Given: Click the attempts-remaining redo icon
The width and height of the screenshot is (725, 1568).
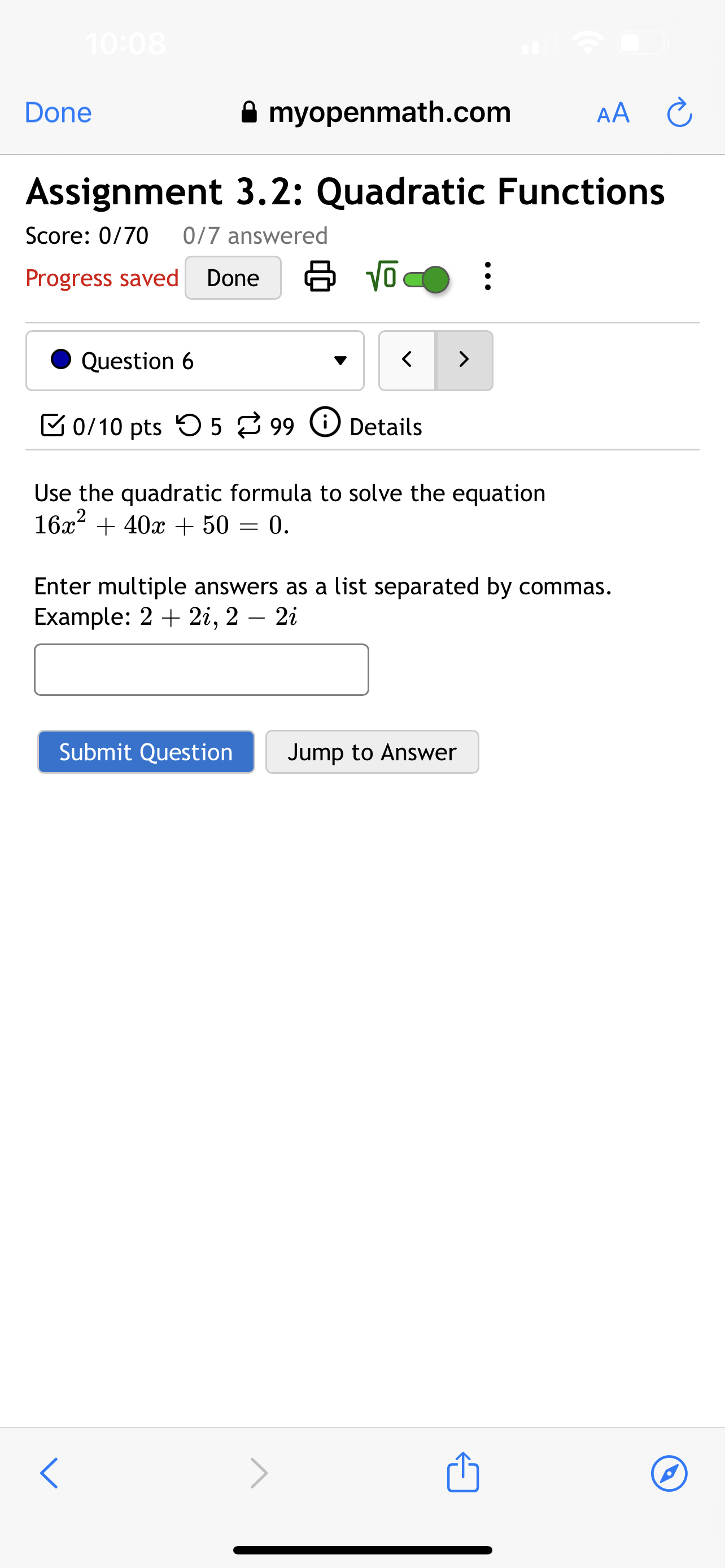Looking at the screenshot, I should tap(250, 426).
